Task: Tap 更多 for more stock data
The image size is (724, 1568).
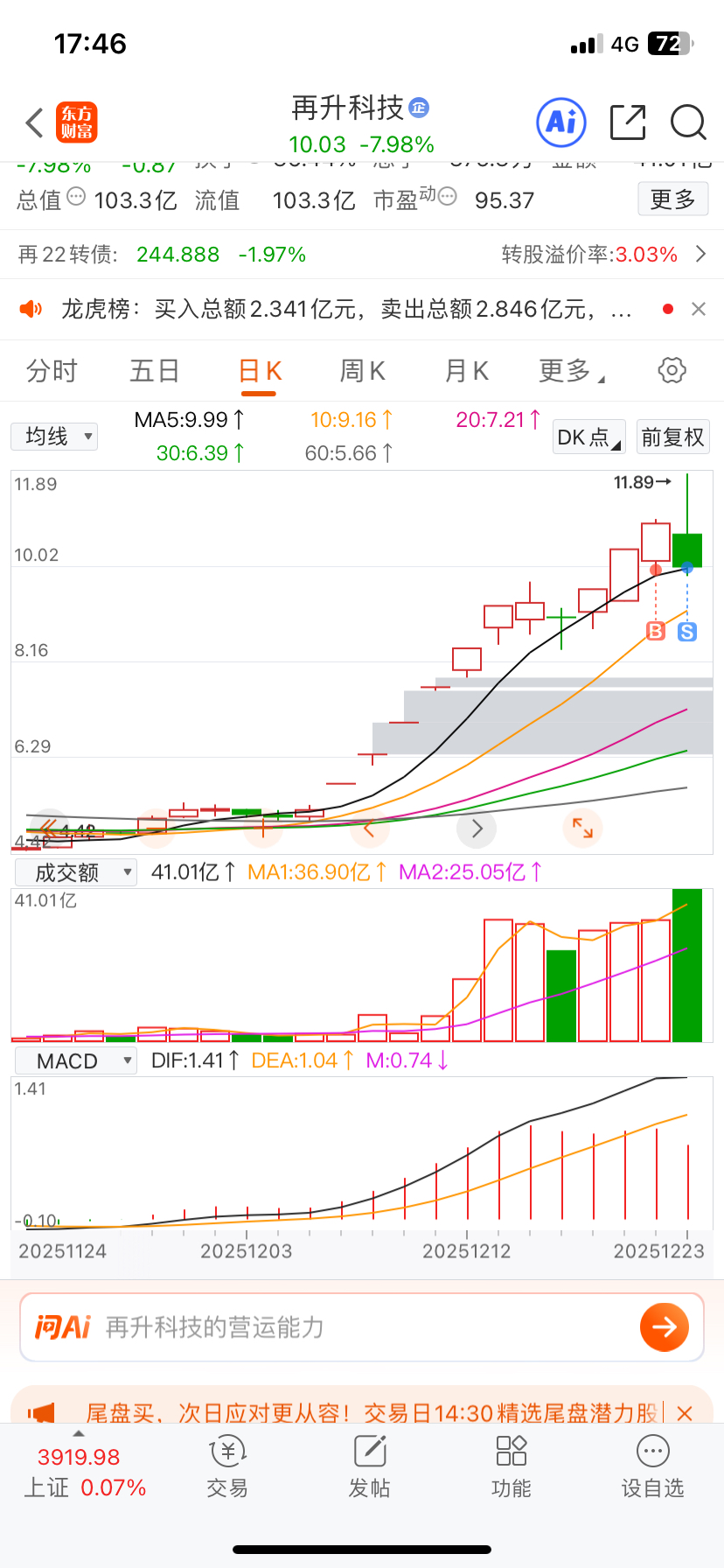Action: (x=672, y=199)
